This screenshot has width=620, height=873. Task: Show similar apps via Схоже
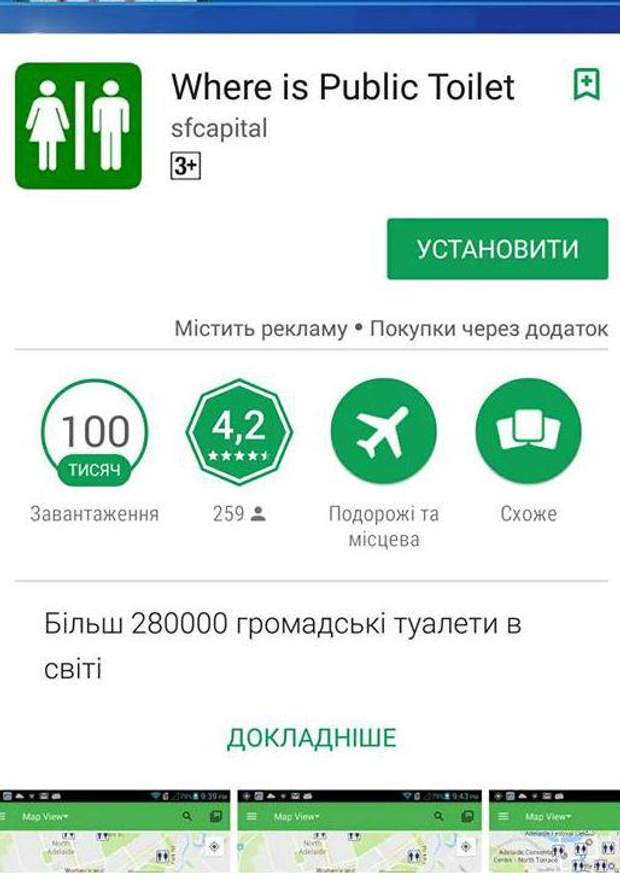click(528, 432)
